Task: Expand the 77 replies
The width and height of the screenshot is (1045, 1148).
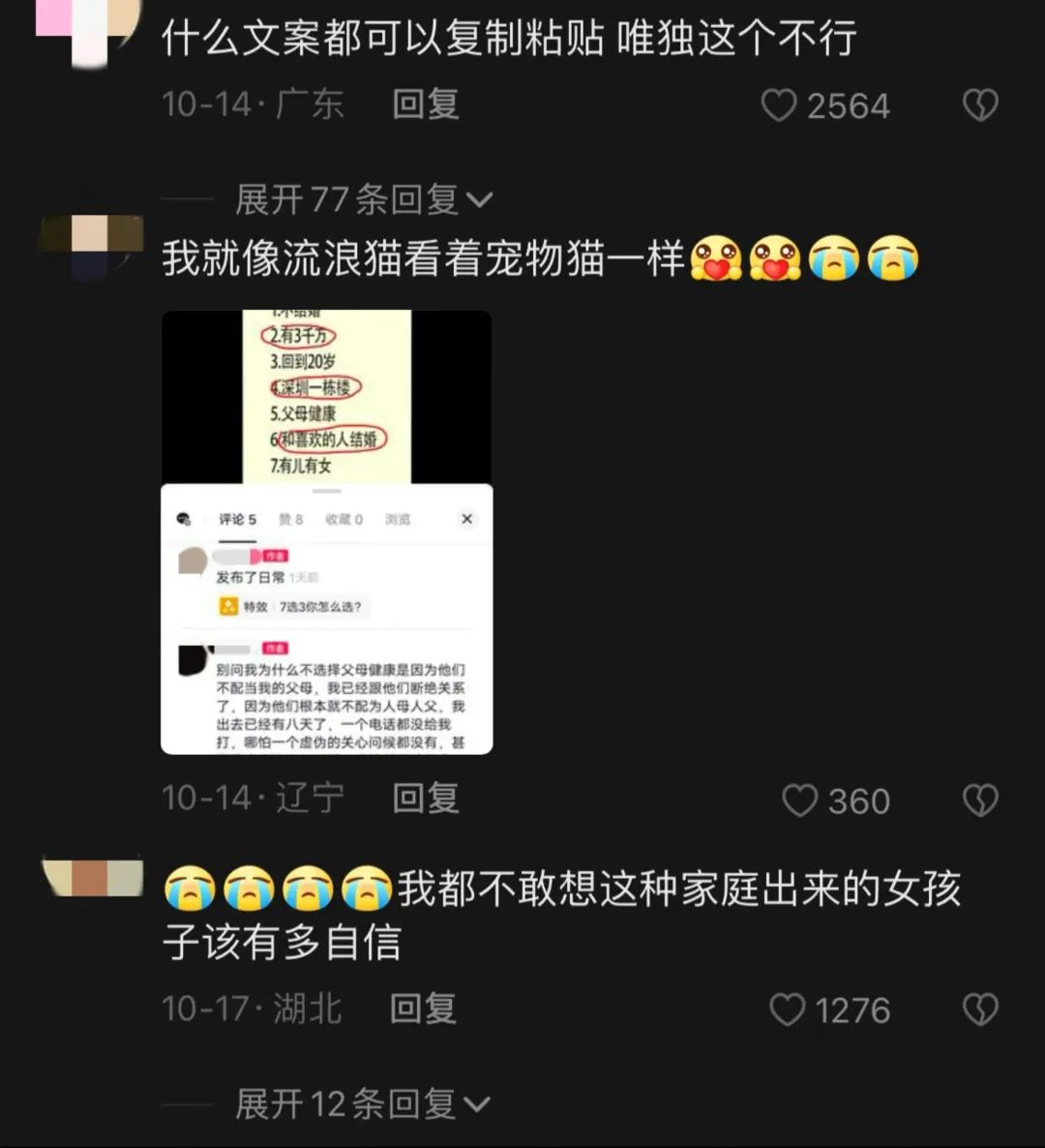Action: [364, 200]
